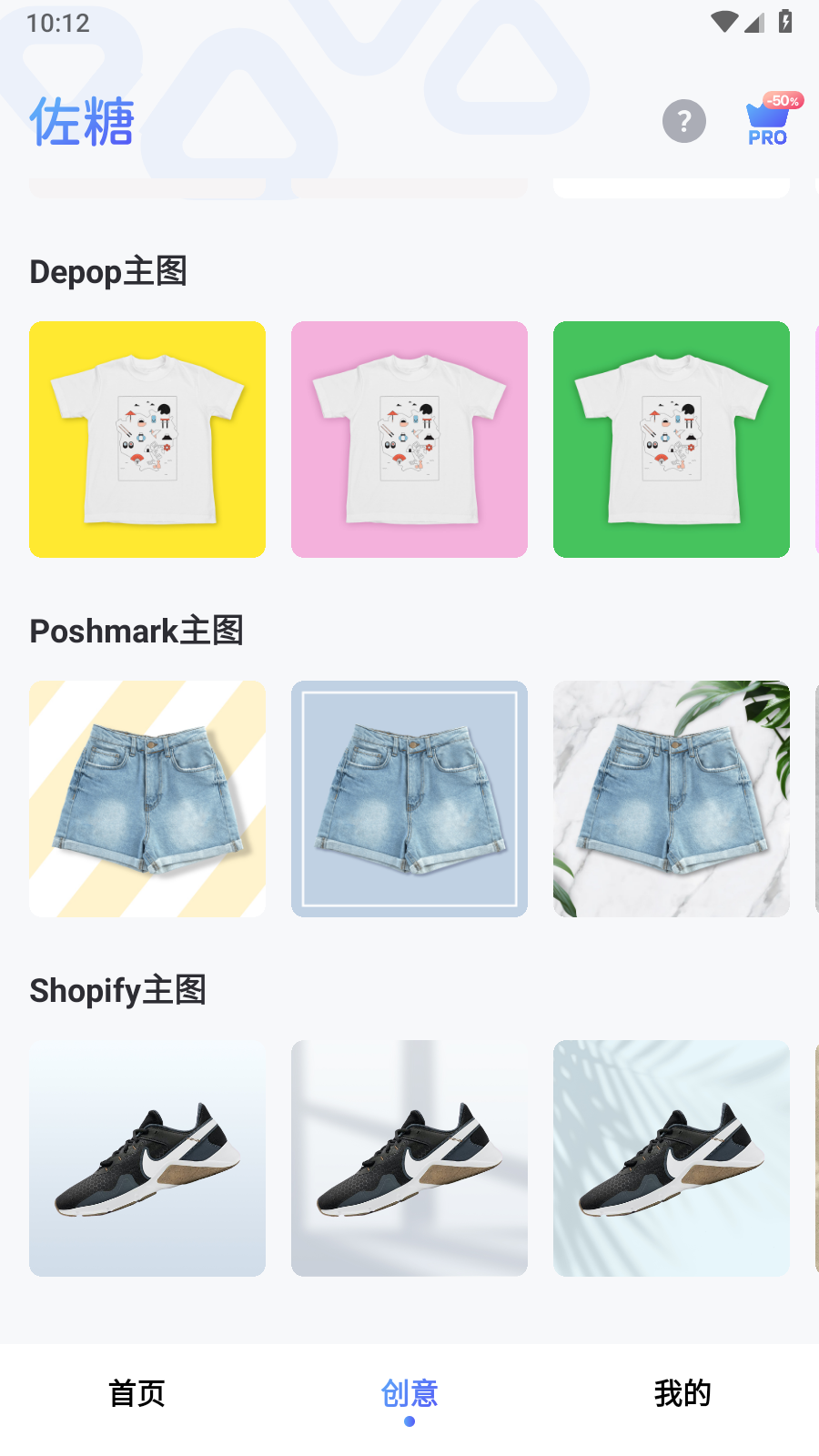Tap the 佐糖 app logo title
Screen dimensions: 819x1456
82,121
